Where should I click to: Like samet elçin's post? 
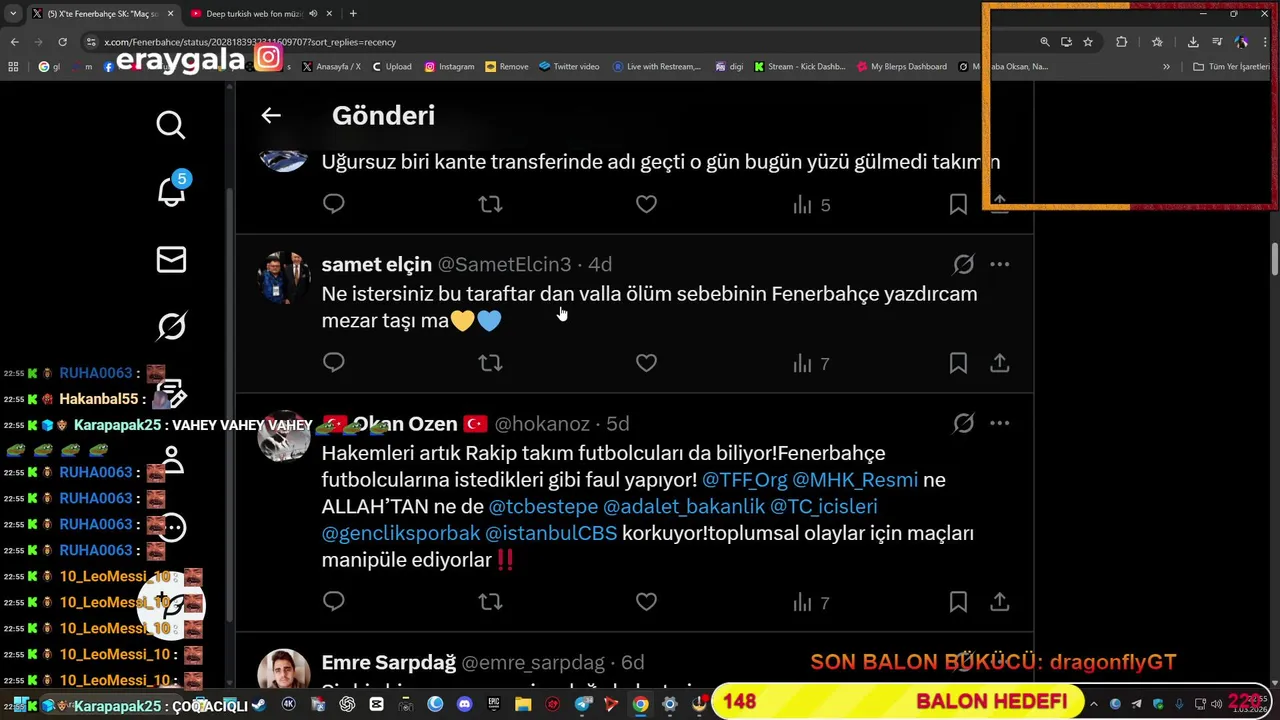pyautogui.click(x=646, y=363)
